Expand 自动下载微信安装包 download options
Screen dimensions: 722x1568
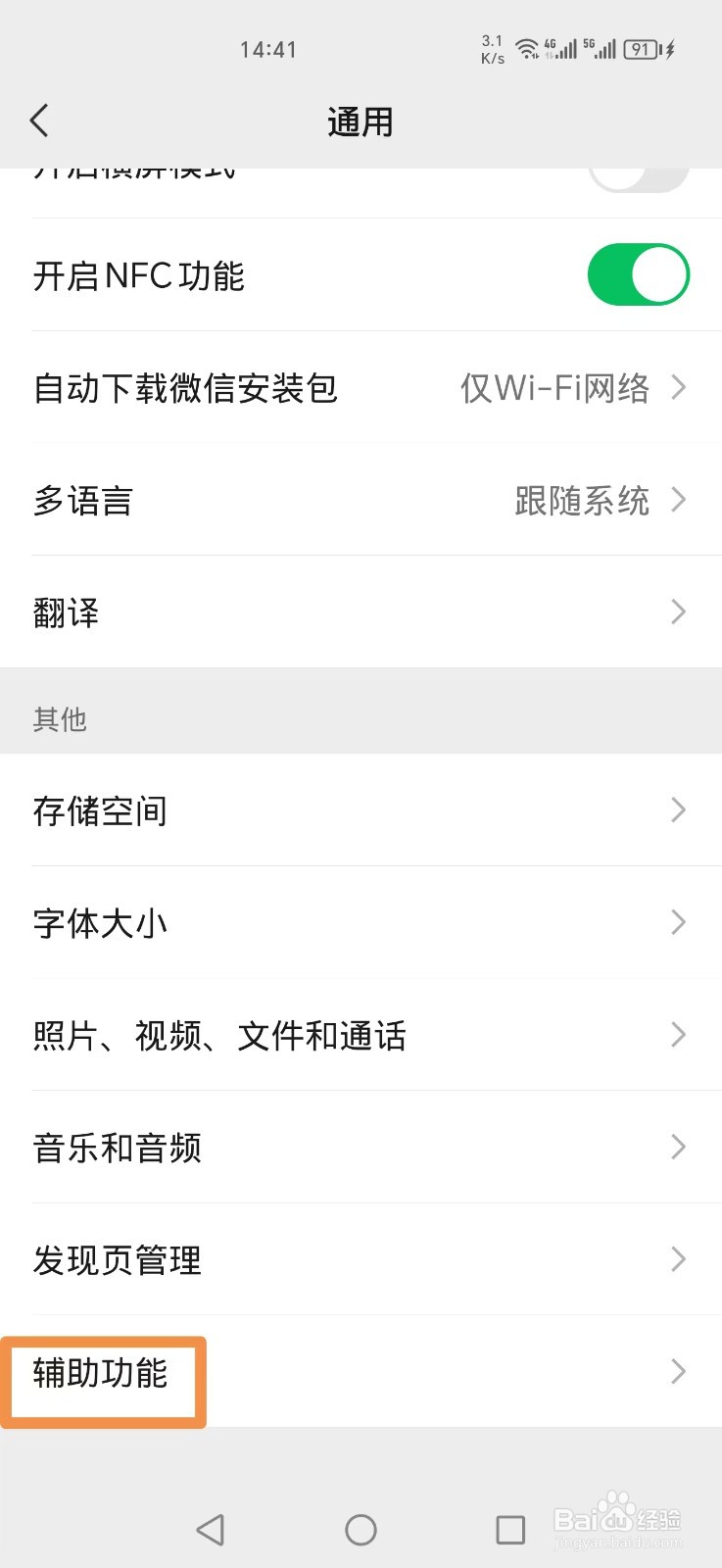pos(361,388)
